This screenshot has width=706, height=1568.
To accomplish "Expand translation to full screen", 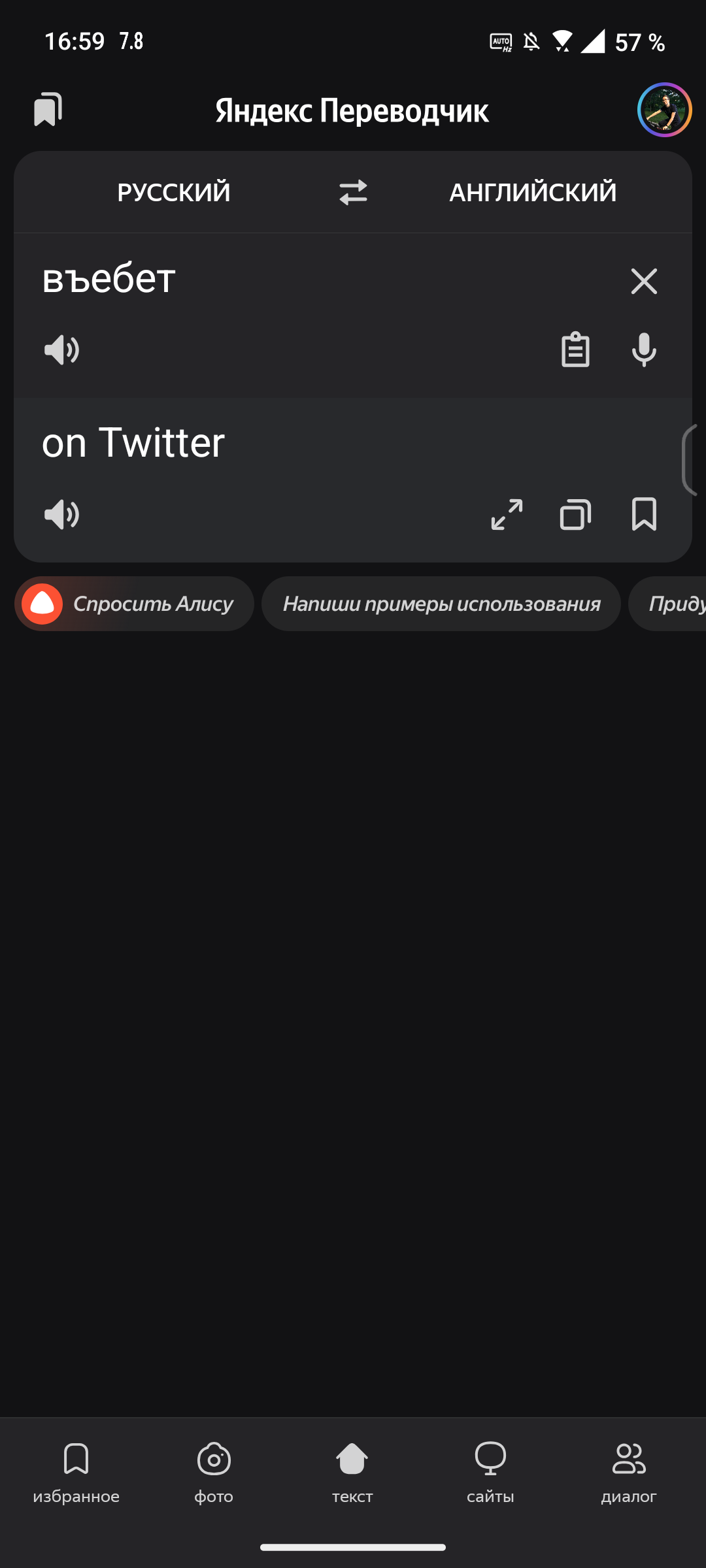I will [x=507, y=515].
